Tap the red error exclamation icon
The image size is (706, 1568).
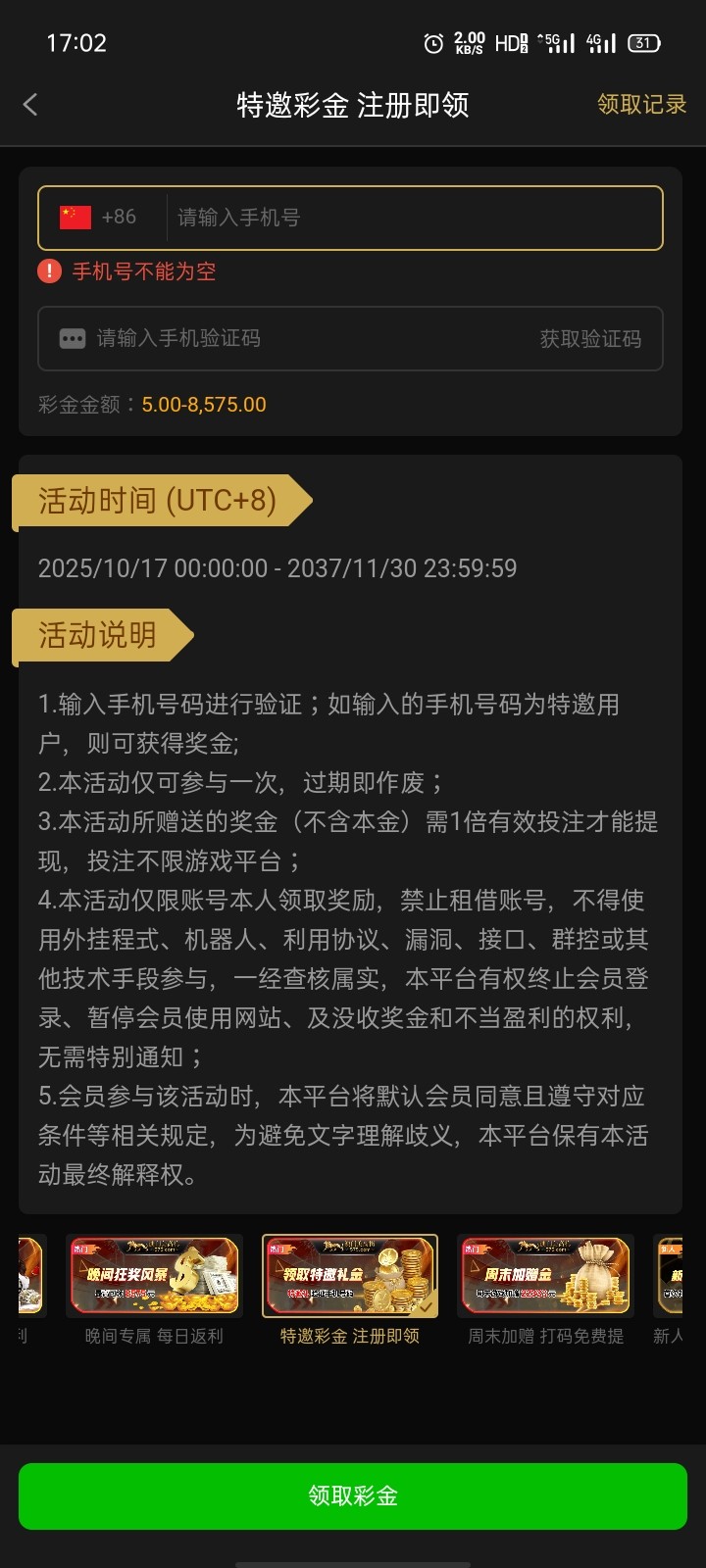click(48, 271)
